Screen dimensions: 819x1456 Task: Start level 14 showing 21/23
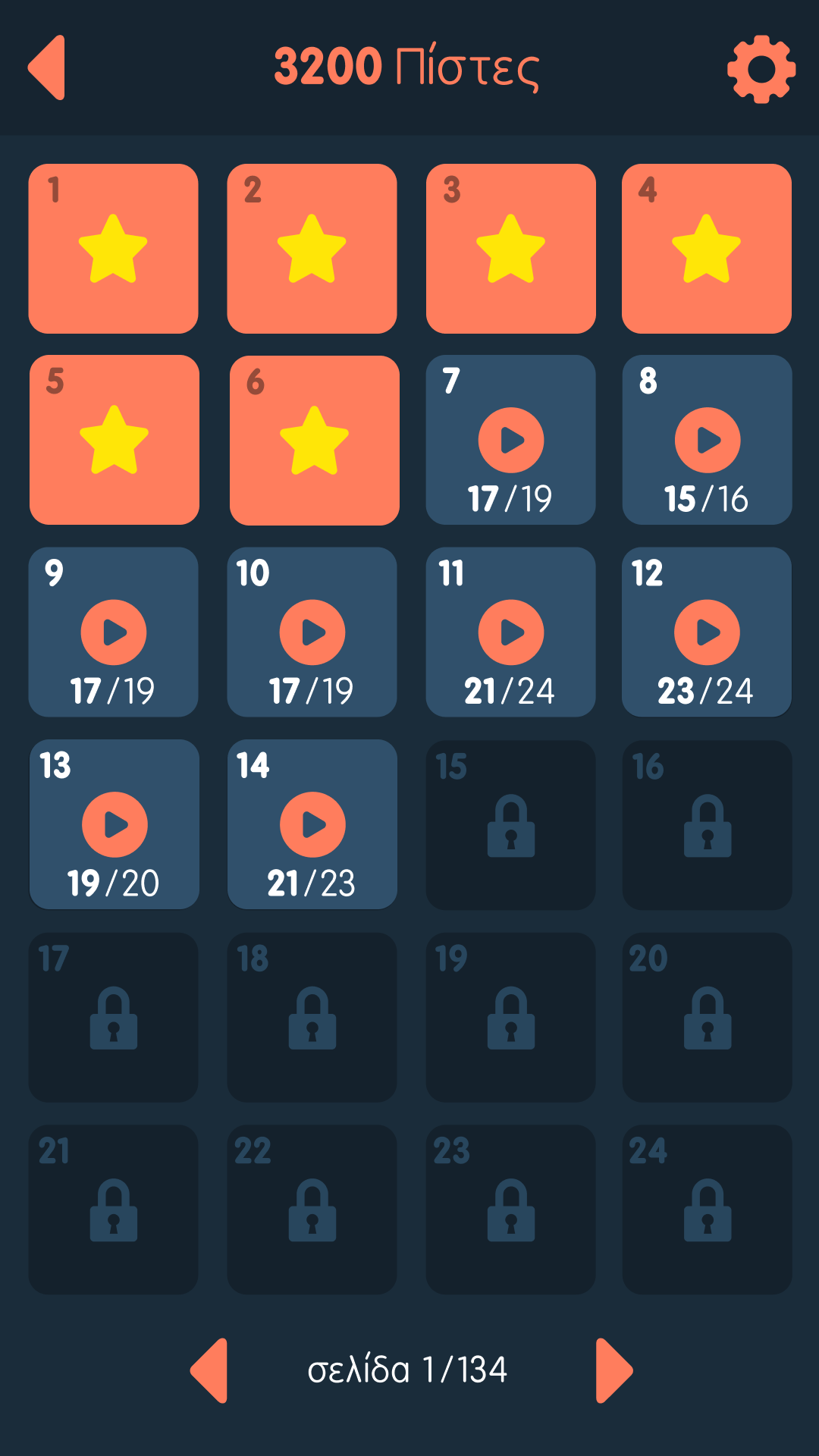click(x=312, y=824)
